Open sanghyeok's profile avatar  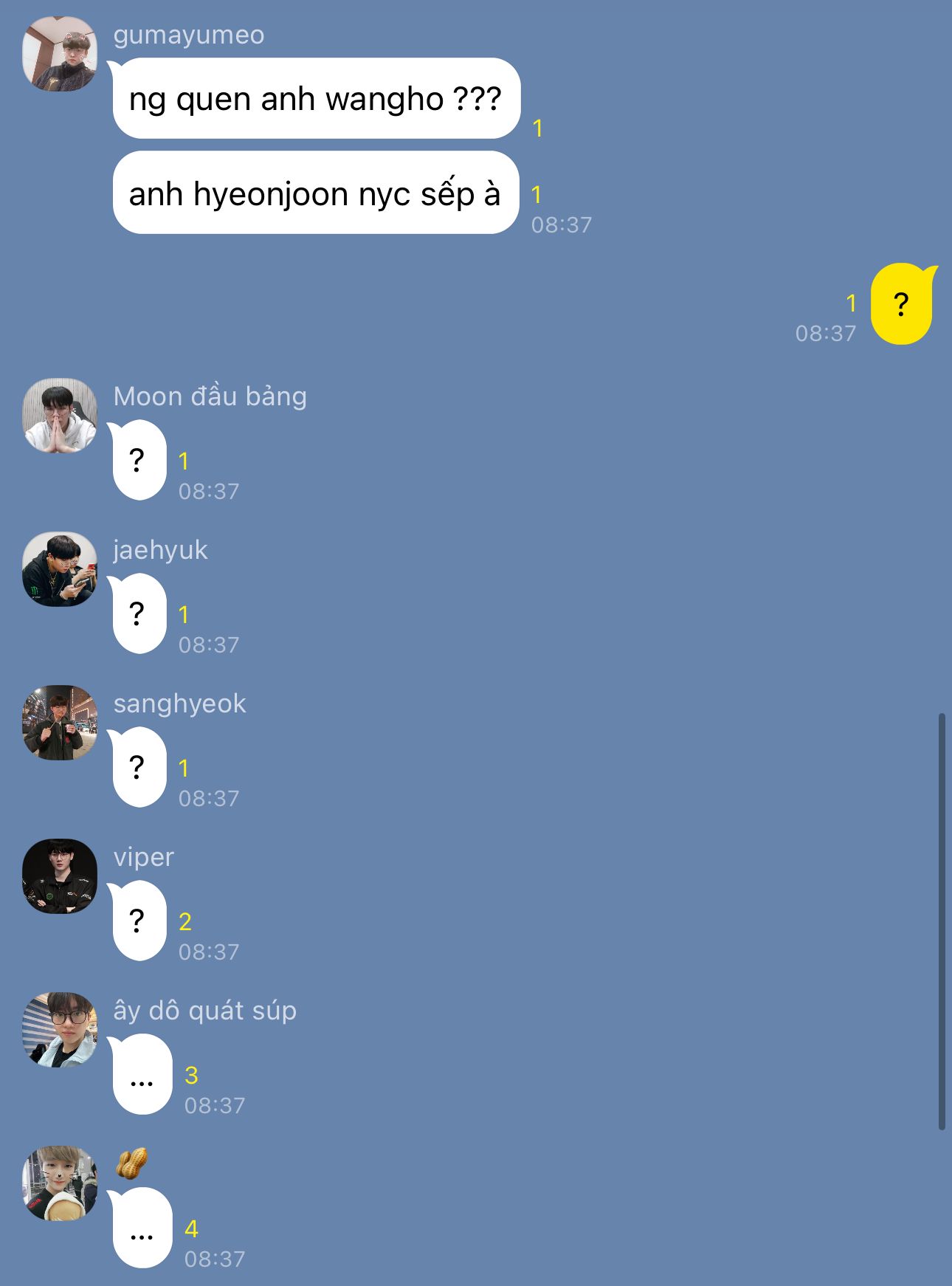[x=60, y=723]
